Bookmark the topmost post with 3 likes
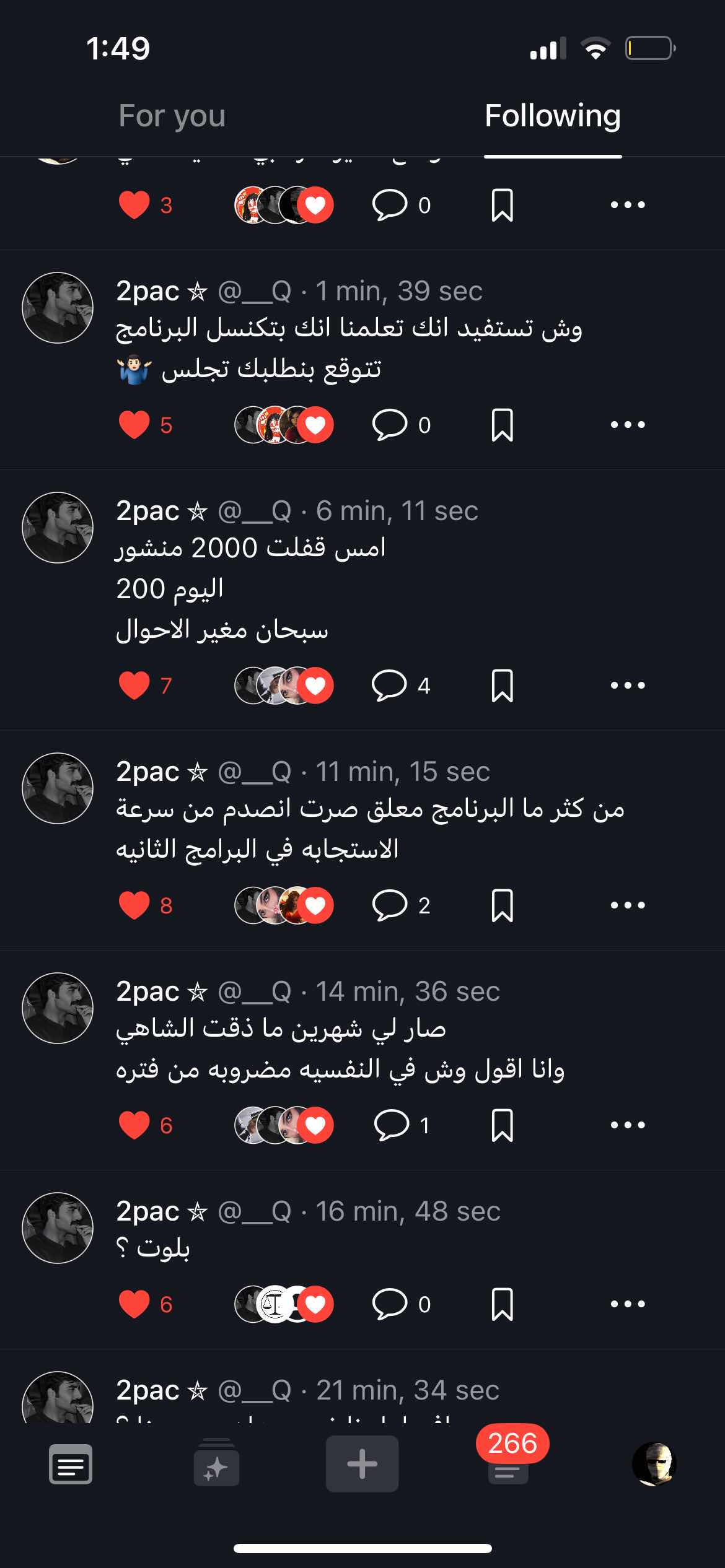Viewport: 725px width, 1568px height. 502,205
